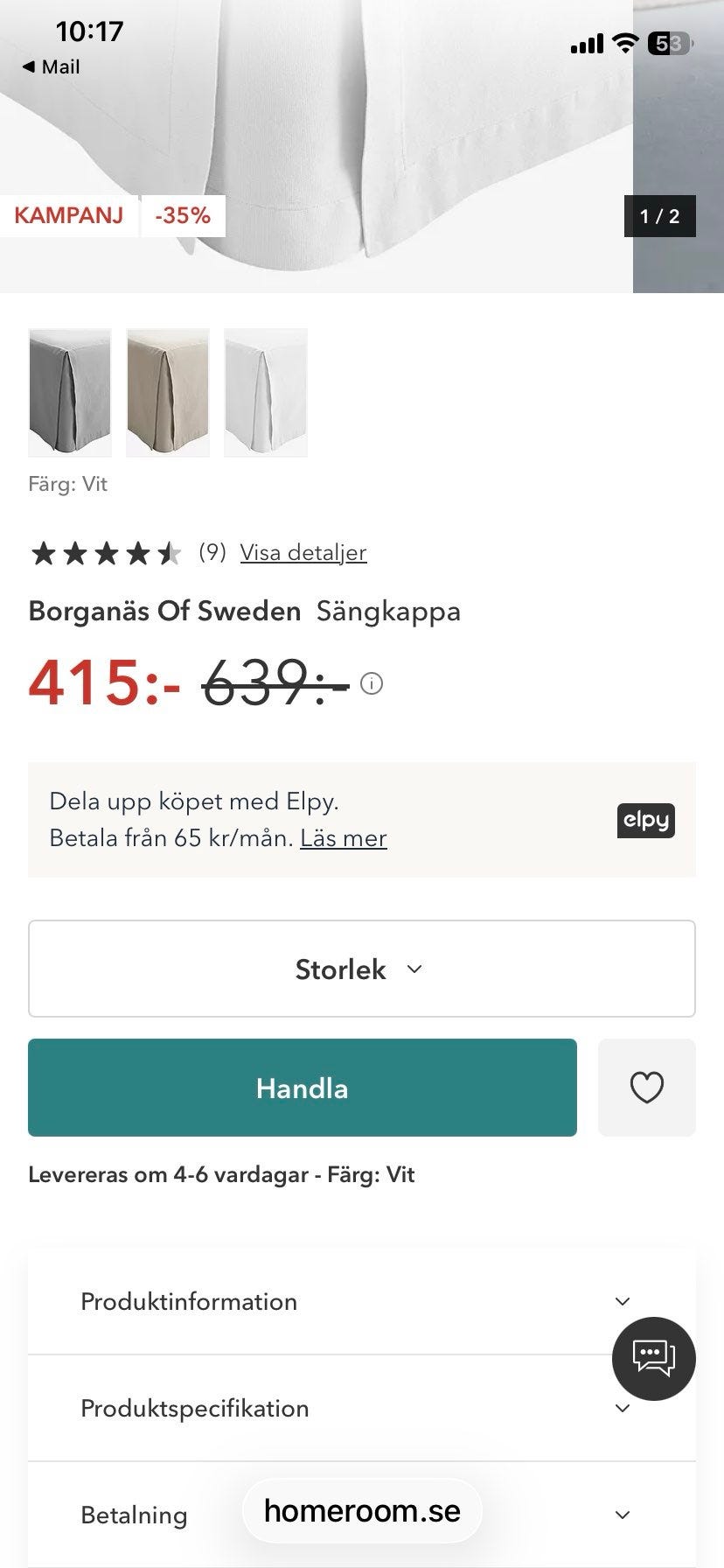The height and width of the screenshot is (1568, 724).
Task: Tap the price info circle icon
Action: [x=372, y=683]
